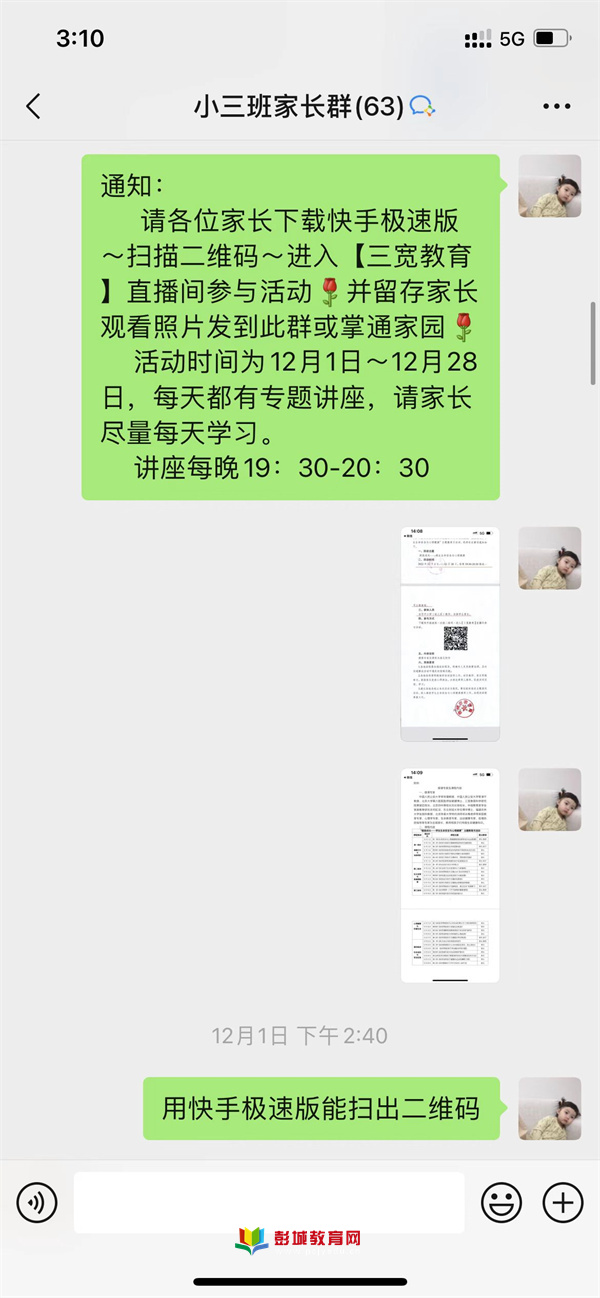Screen dimensions: 600x1298
Task: Tap the avatar beside 用快手极速版能扫出二维码
Action: tap(549, 1108)
